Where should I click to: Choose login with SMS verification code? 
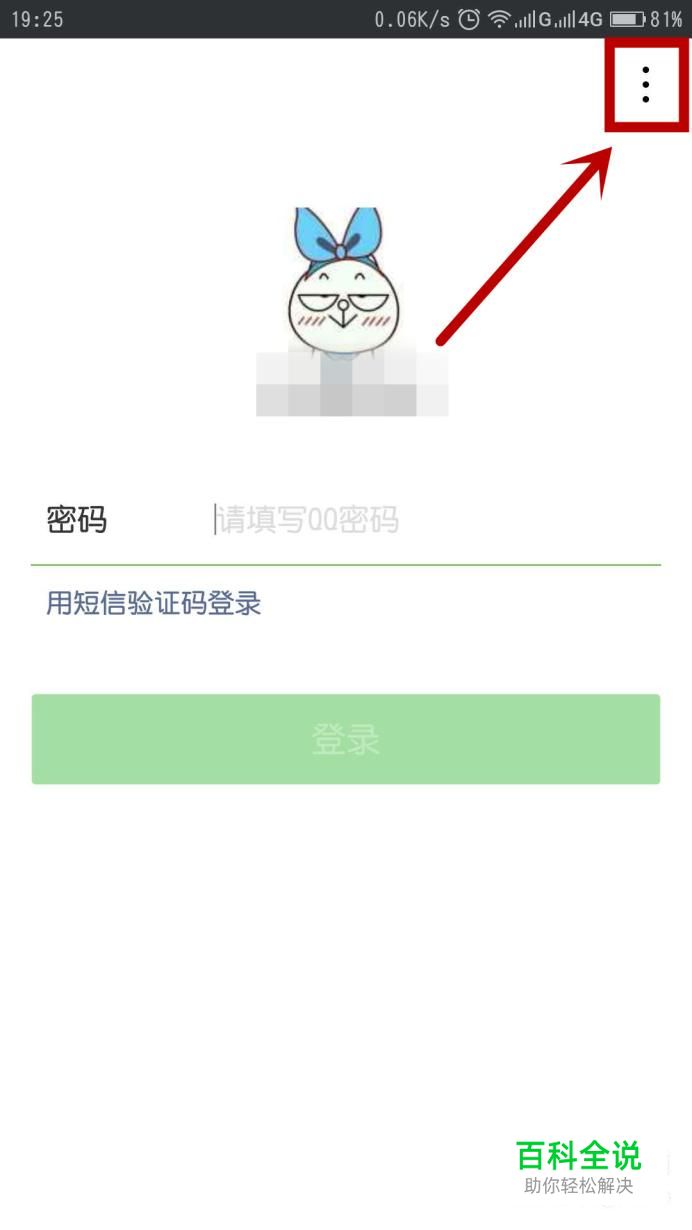[x=153, y=604]
